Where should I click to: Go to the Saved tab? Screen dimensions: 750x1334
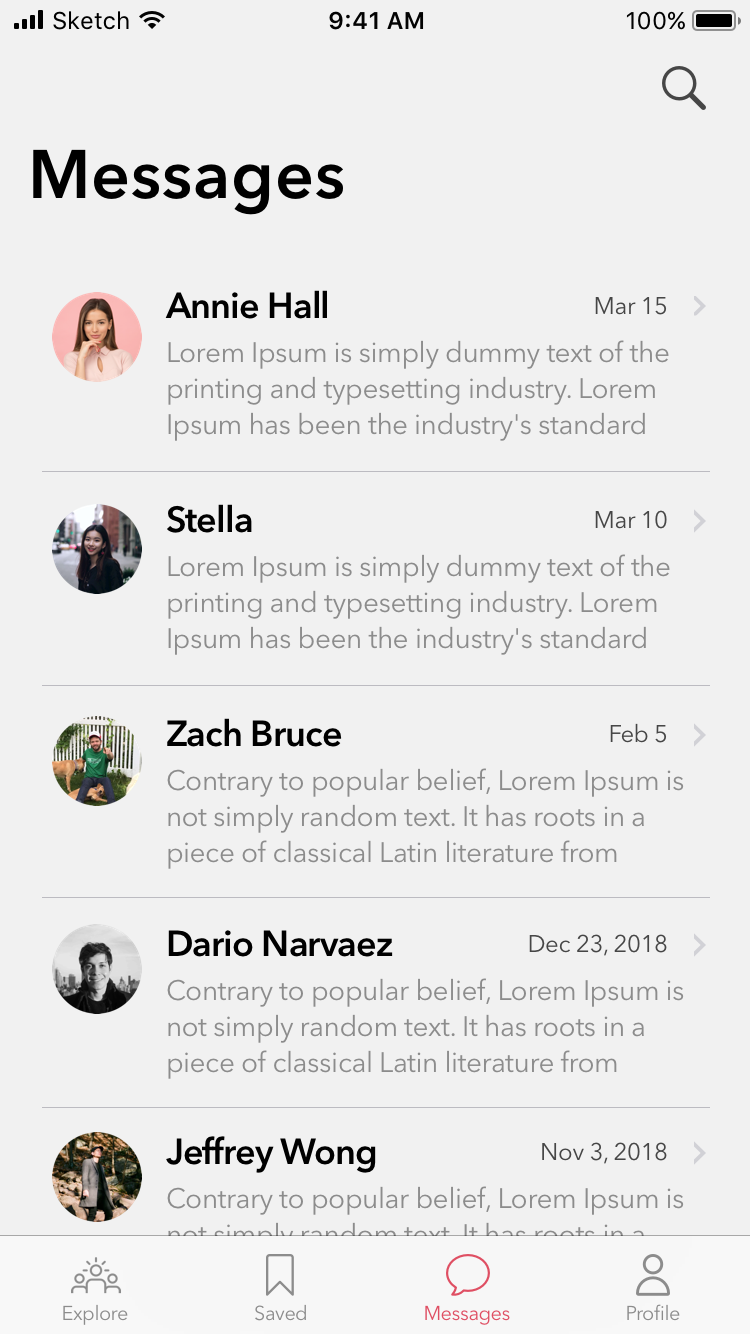(280, 1289)
